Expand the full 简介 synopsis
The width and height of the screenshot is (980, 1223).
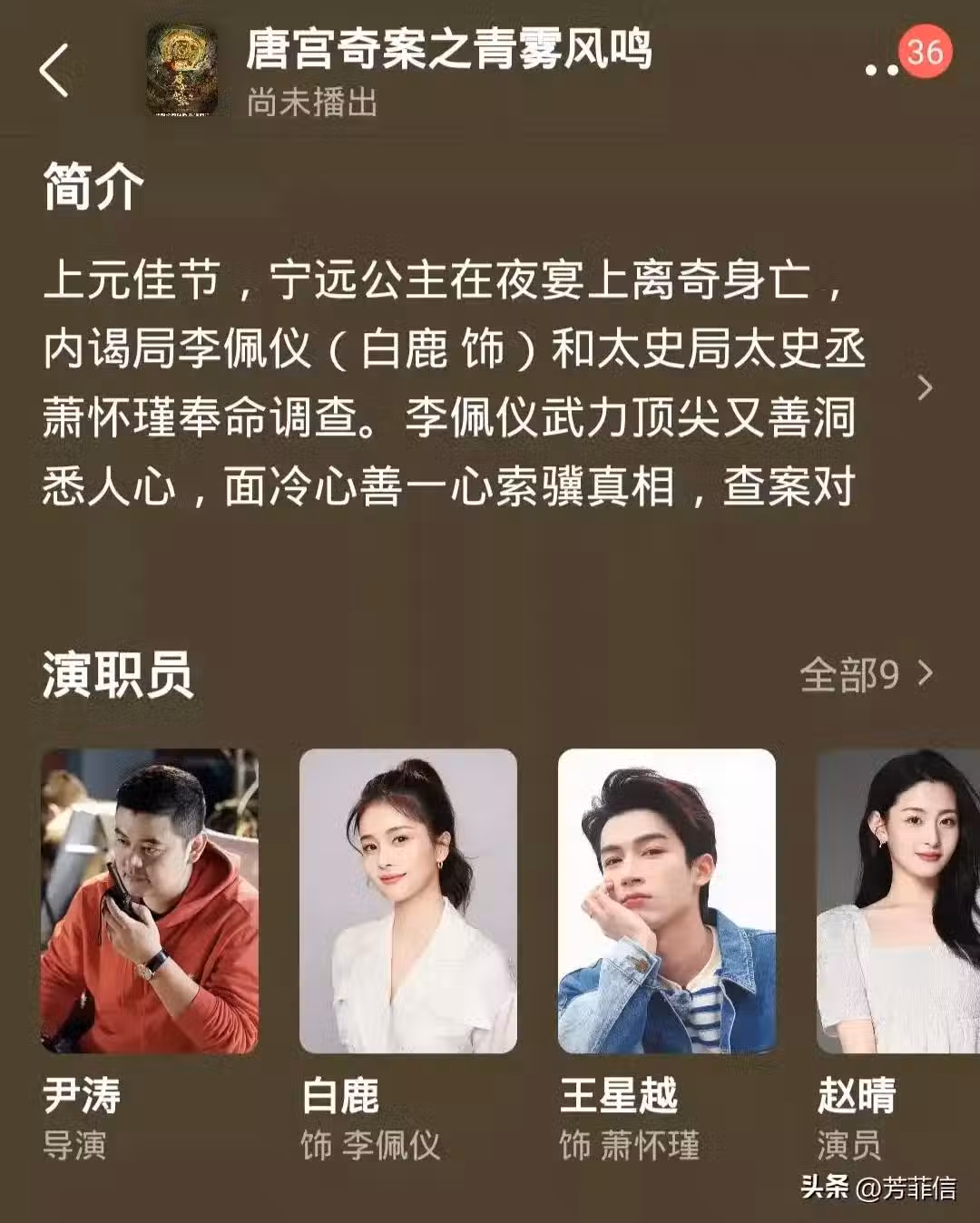[925, 388]
